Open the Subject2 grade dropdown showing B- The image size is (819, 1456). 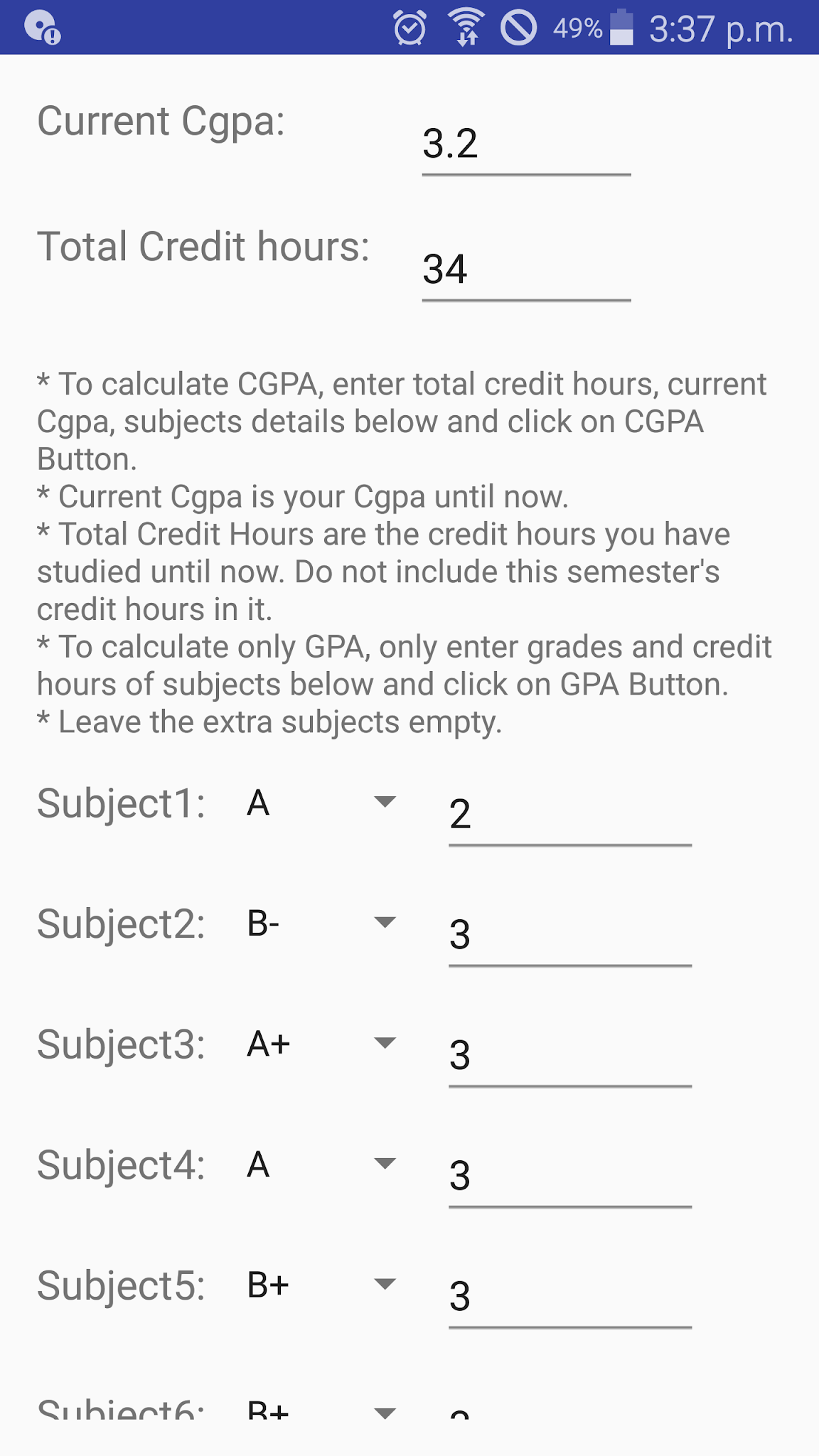click(321, 924)
